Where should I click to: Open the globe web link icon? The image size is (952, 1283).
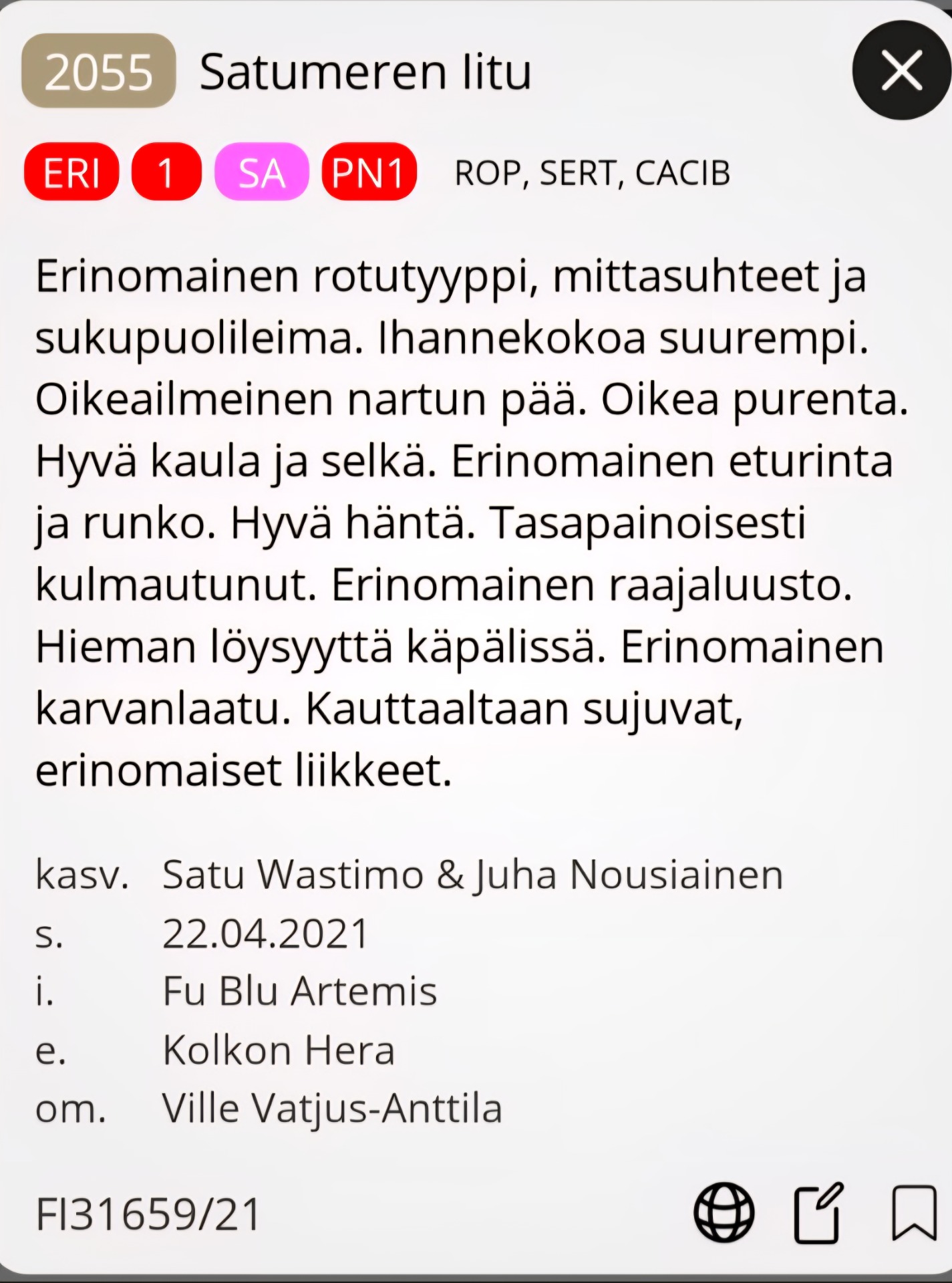click(x=724, y=1212)
